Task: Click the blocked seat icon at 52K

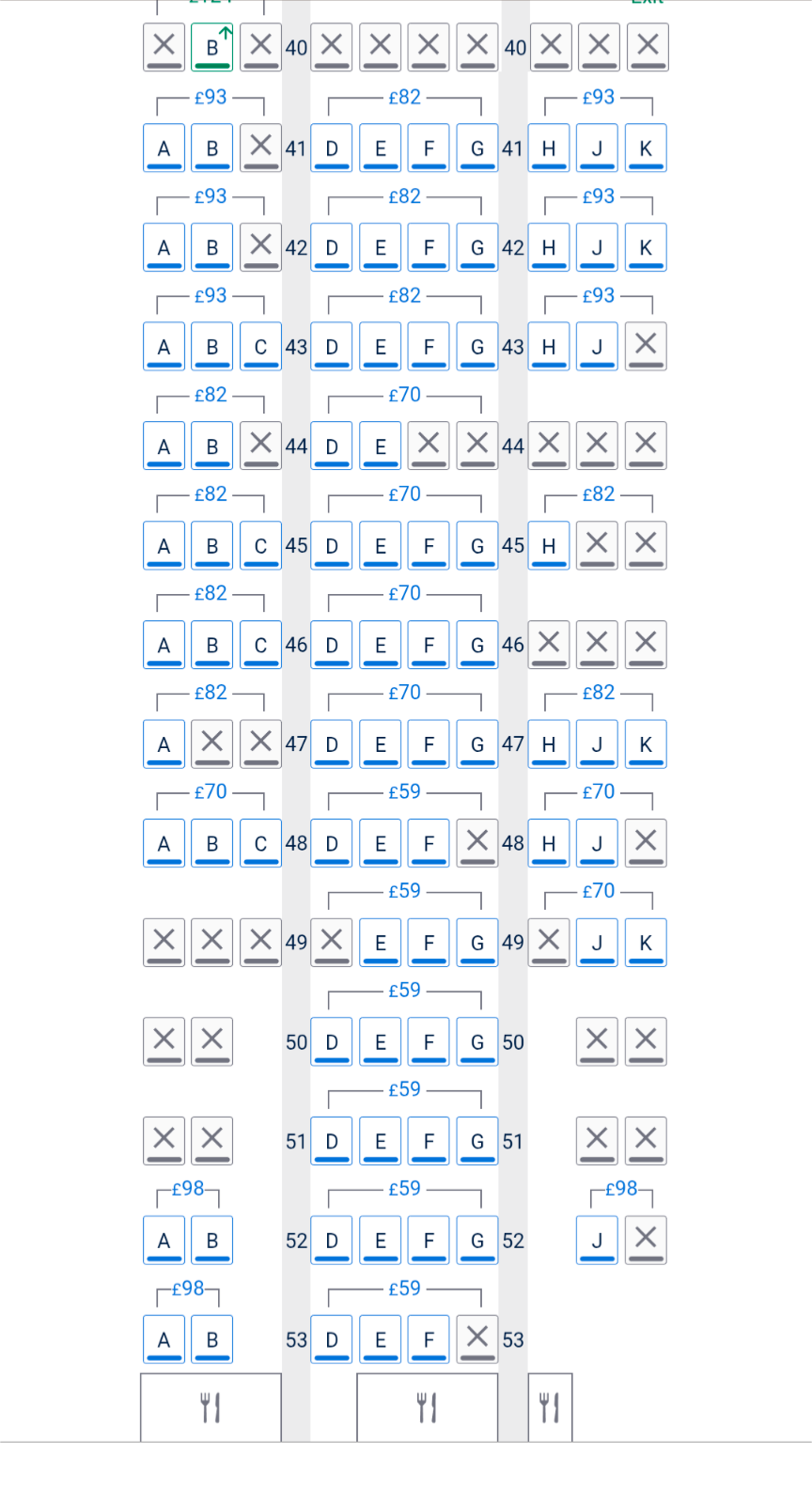Action: coord(646,1240)
